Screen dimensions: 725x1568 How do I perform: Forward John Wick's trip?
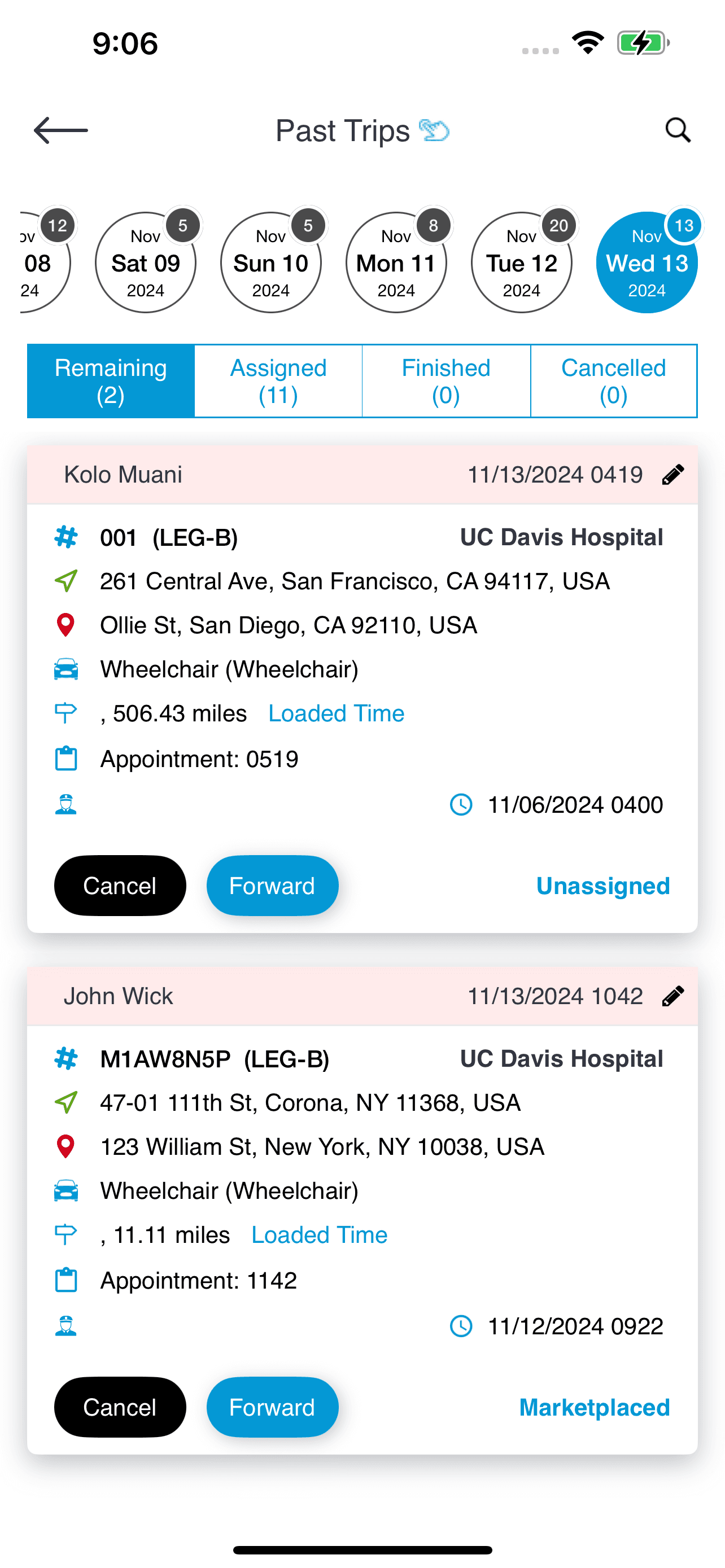[272, 1407]
